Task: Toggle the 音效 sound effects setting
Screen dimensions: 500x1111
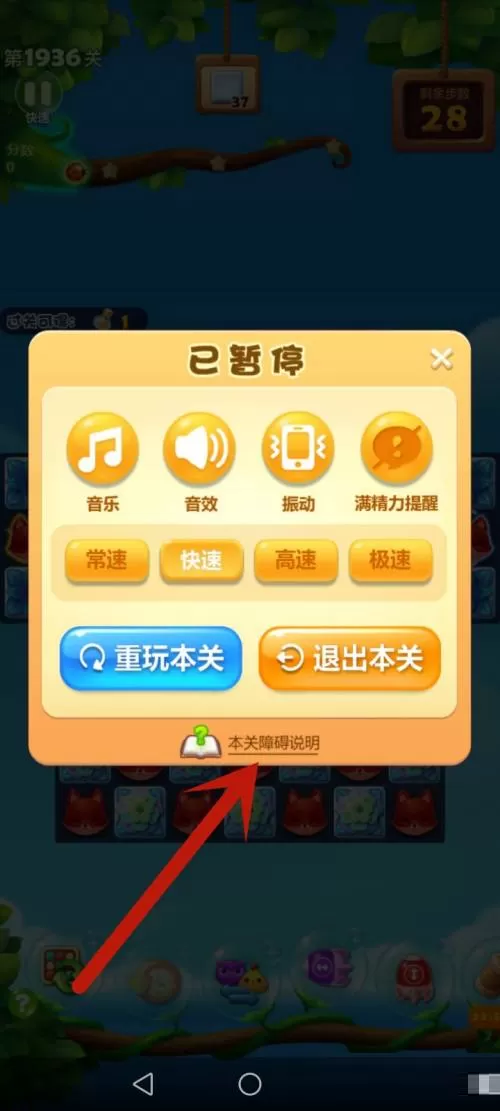Action: tap(200, 449)
